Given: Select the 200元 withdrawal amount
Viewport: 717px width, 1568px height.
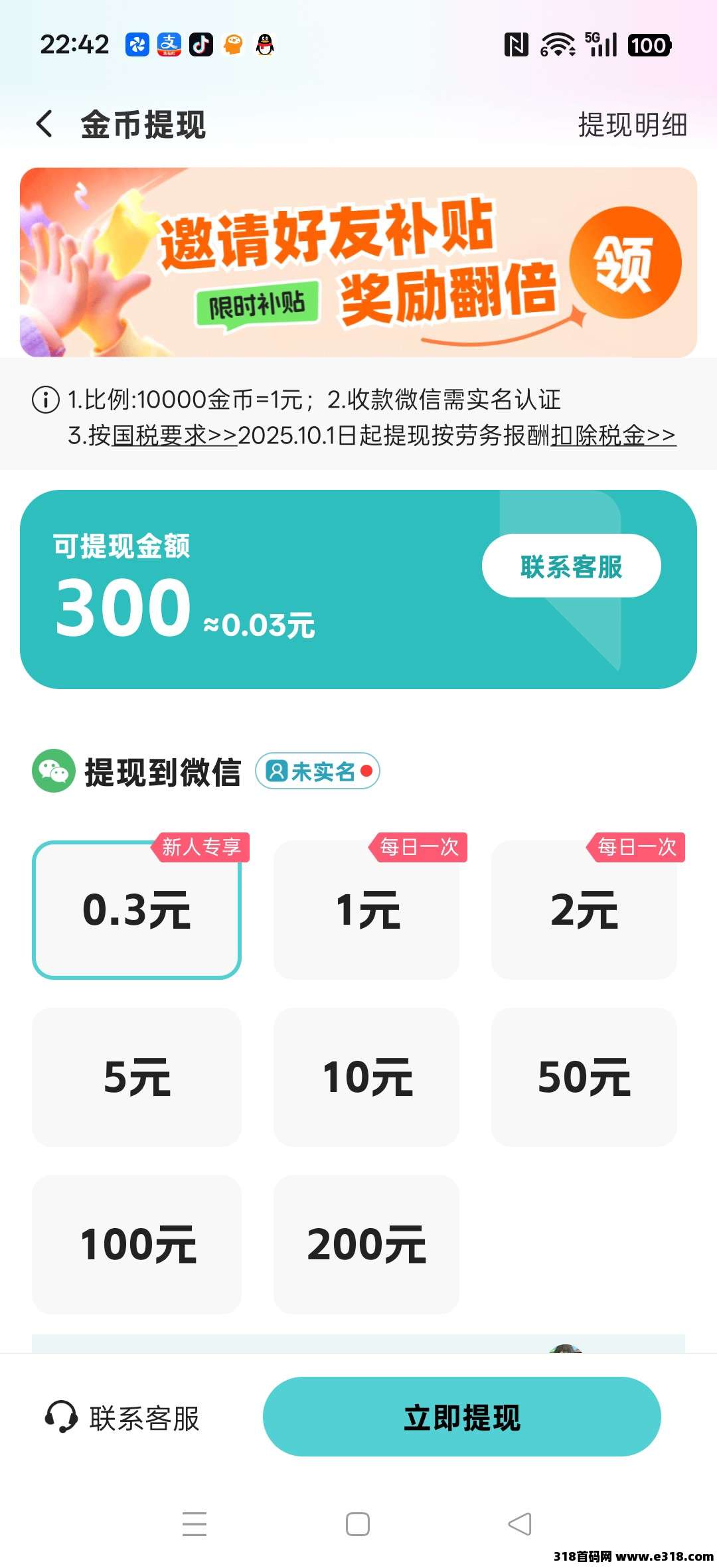Looking at the screenshot, I should 366,1245.
